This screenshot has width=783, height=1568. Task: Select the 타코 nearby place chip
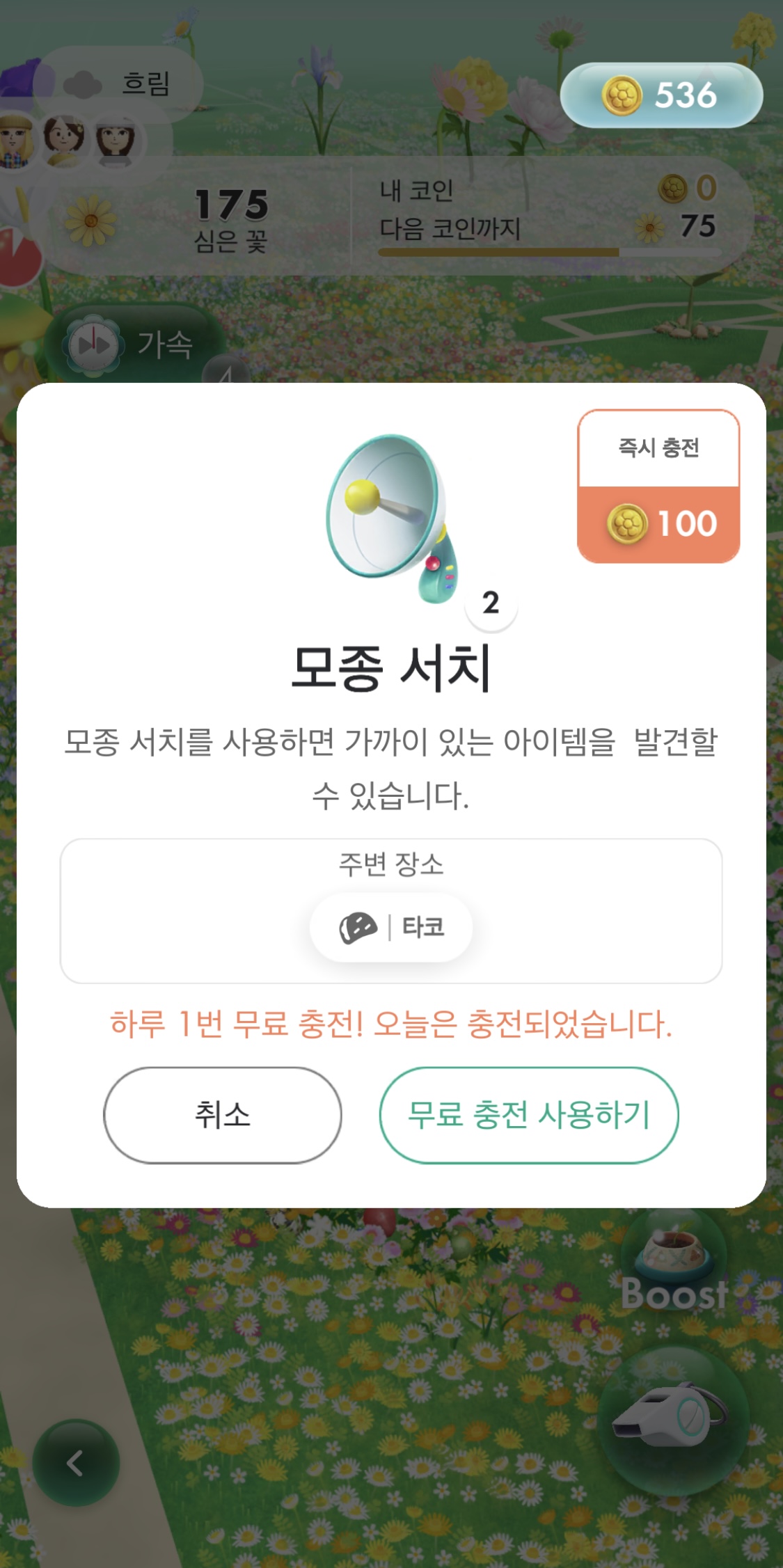coord(391,927)
